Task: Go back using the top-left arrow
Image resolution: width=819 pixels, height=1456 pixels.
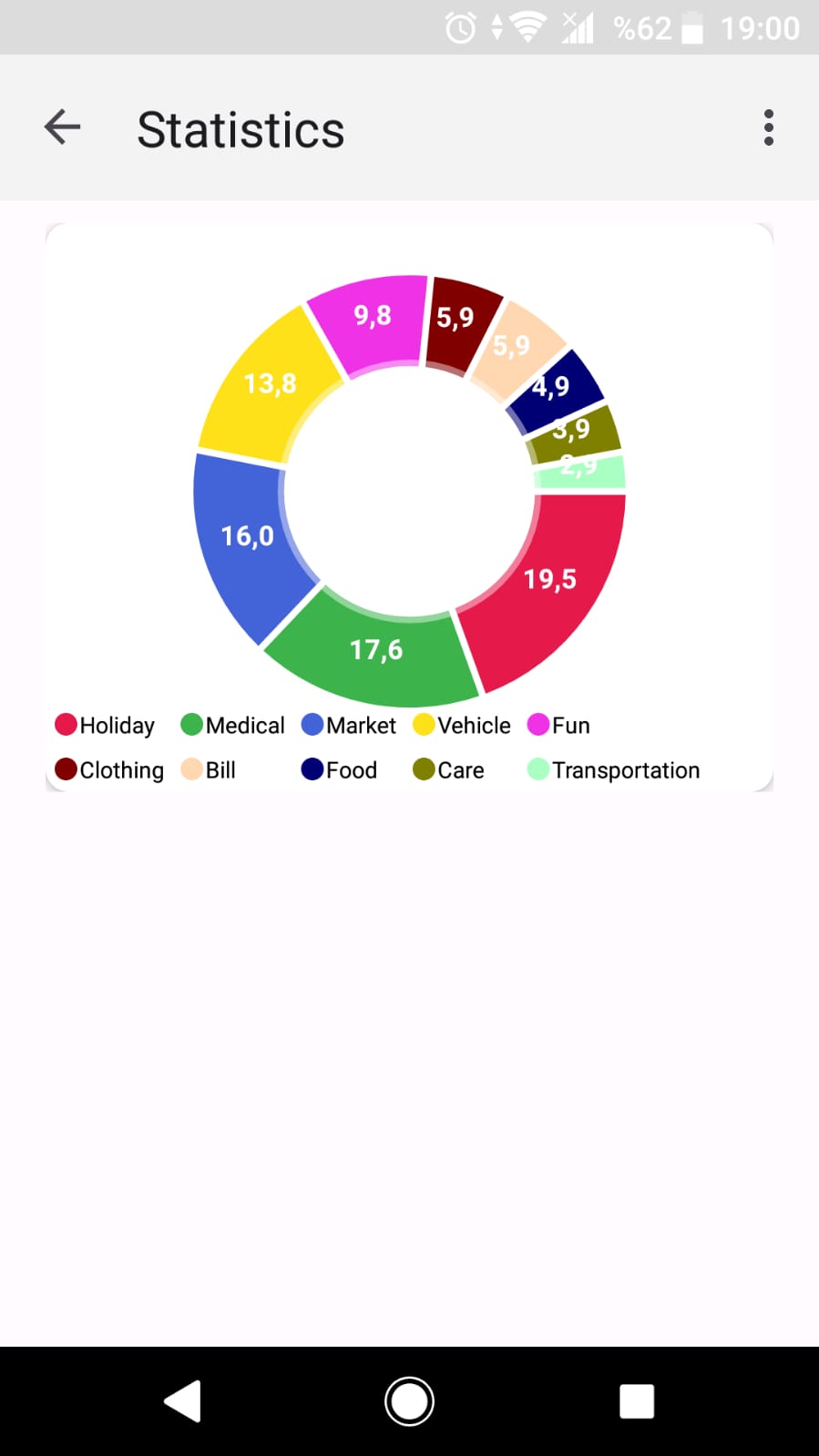Action: [62, 127]
